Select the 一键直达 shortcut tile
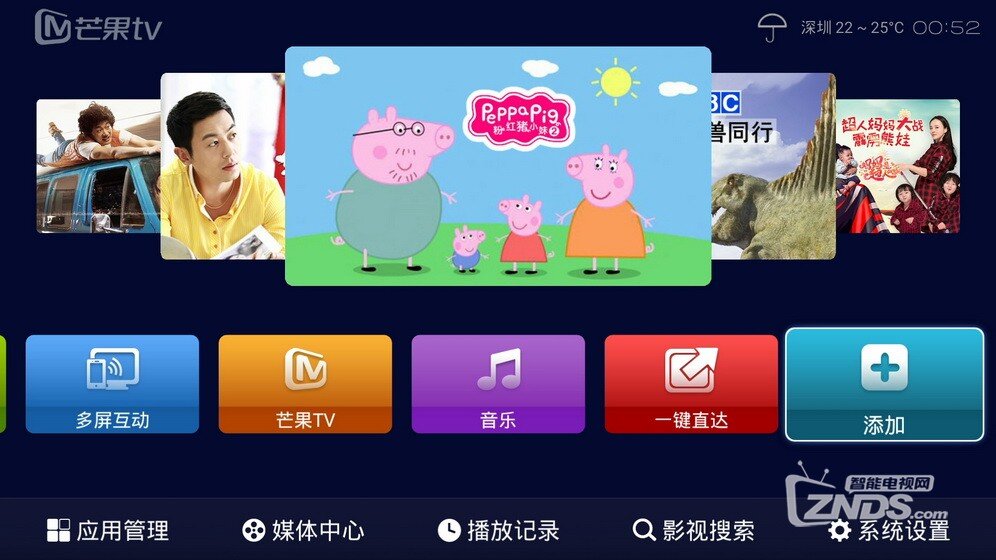The width and height of the screenshot is (996, 560). pyautogui.click(x=691, y=384)
